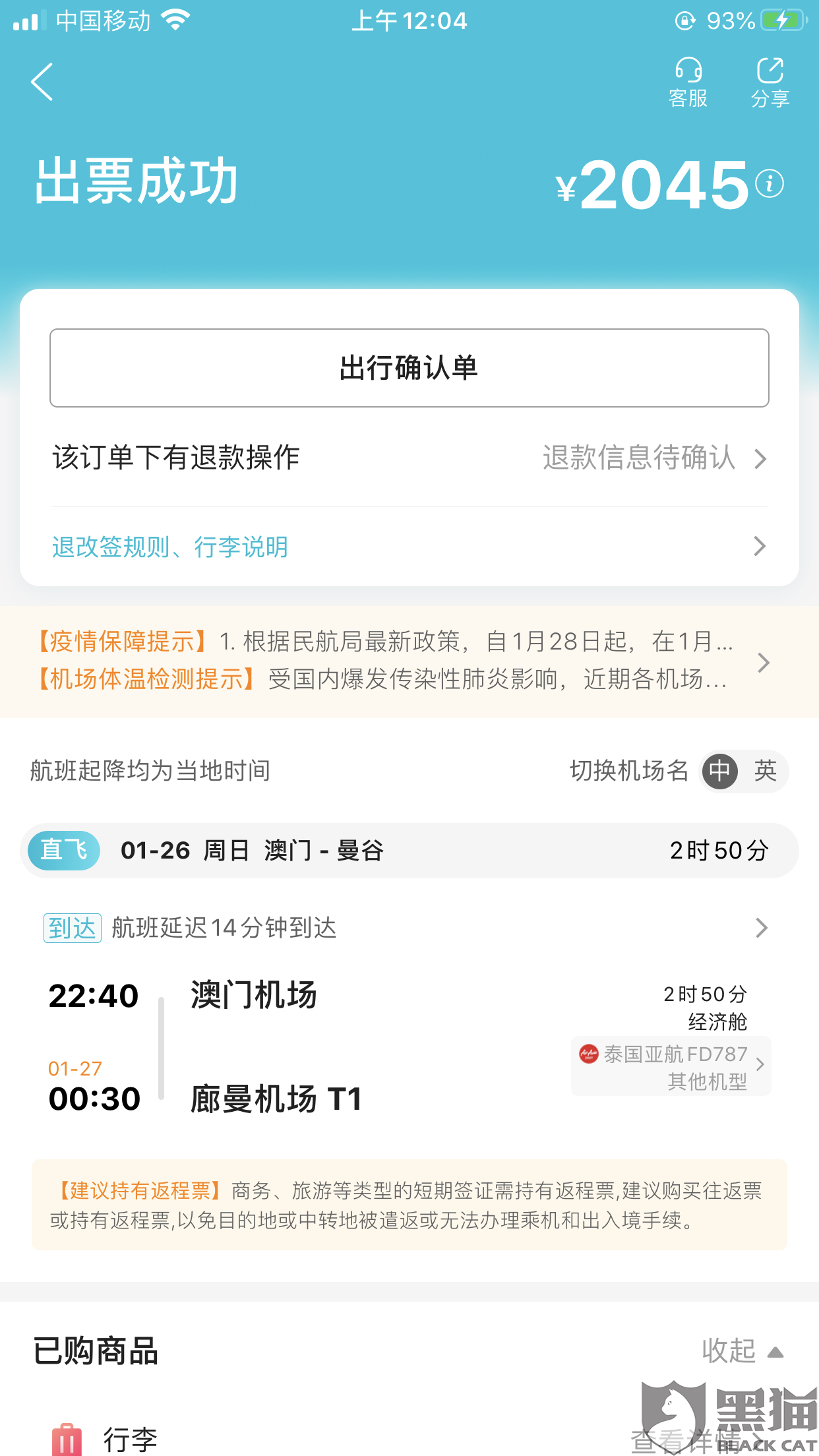View refund status 退款信息待确认

(x=653, y=458)
